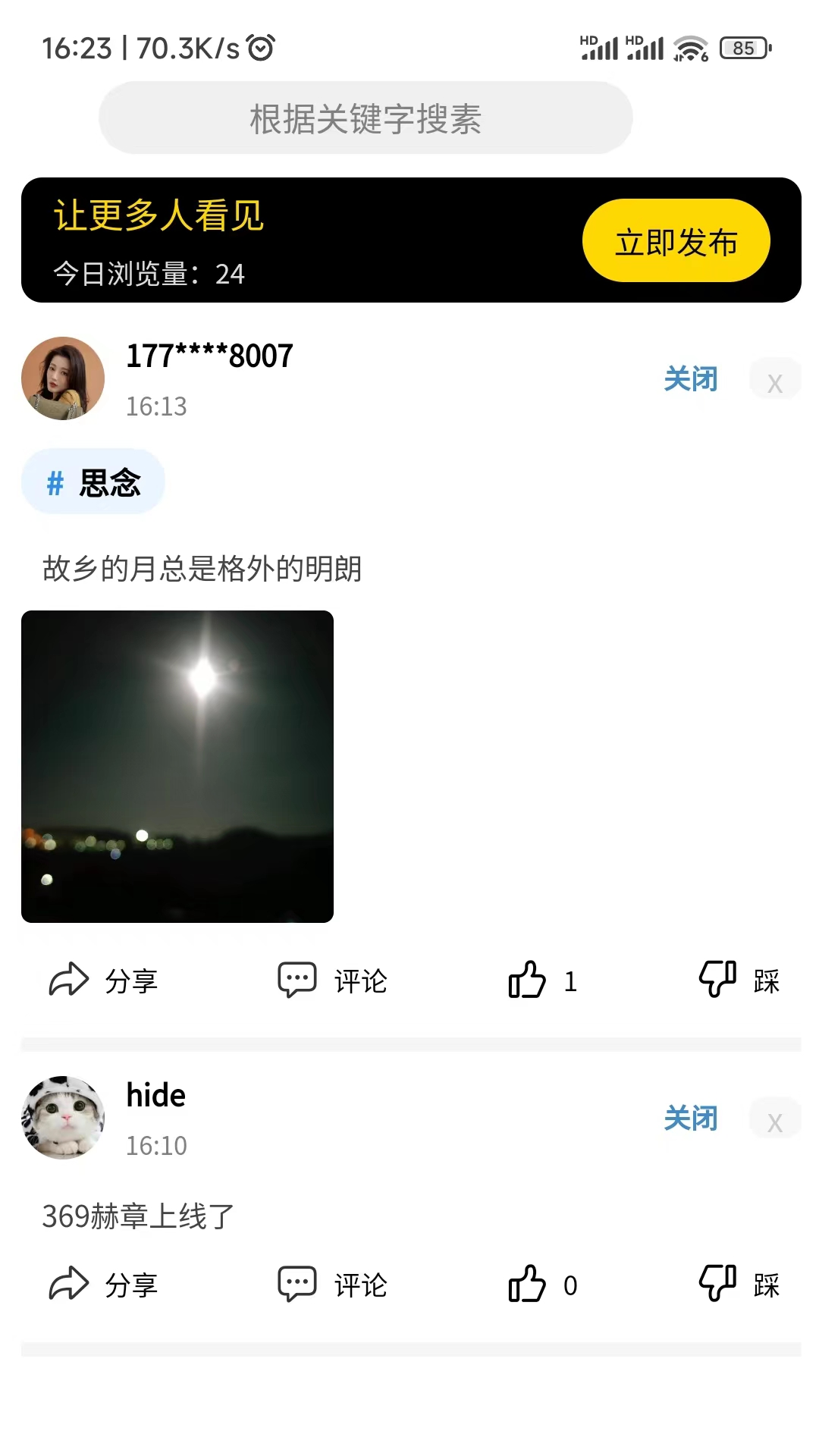Screen dimensions: 819x1456
Task: Select the username hide
Action: click(155, 1094)
